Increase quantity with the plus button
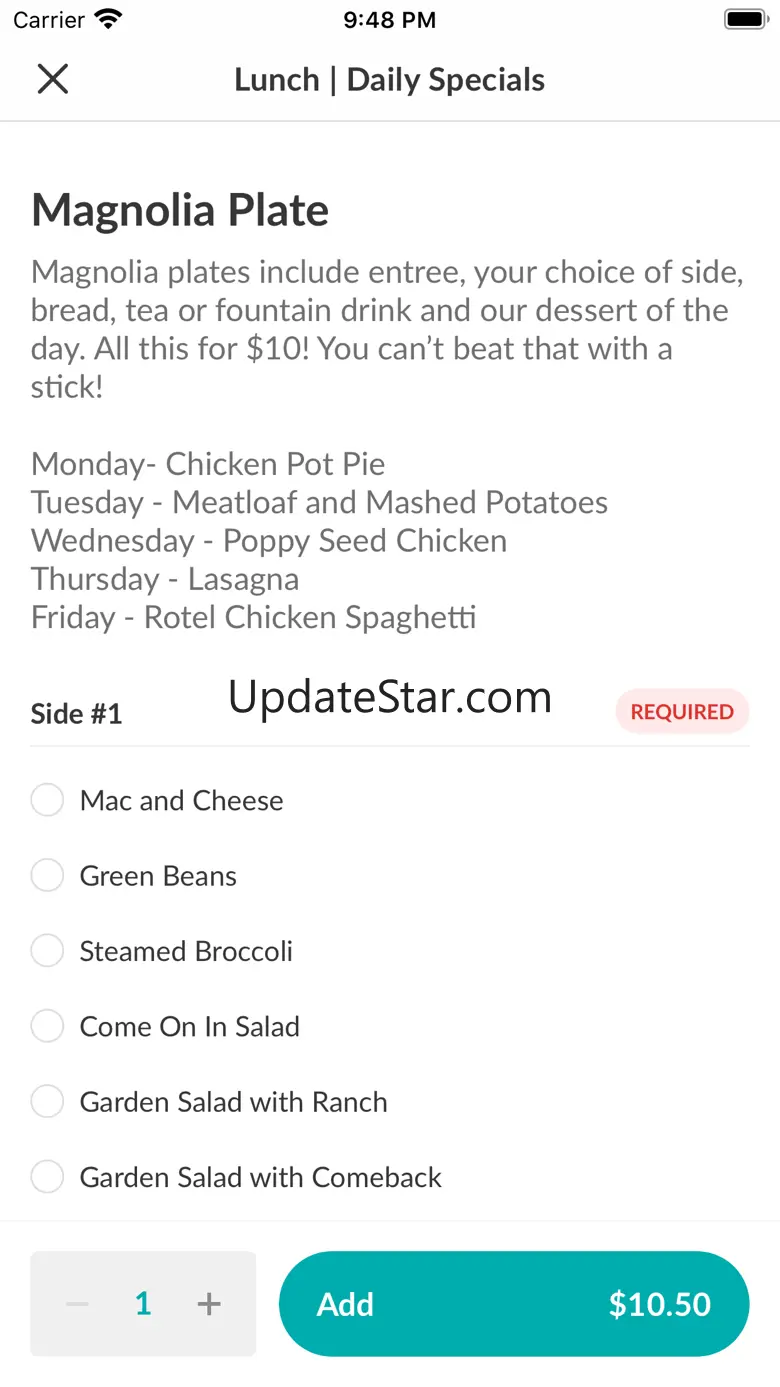 pyautogui.click(x=208, y=1304)
